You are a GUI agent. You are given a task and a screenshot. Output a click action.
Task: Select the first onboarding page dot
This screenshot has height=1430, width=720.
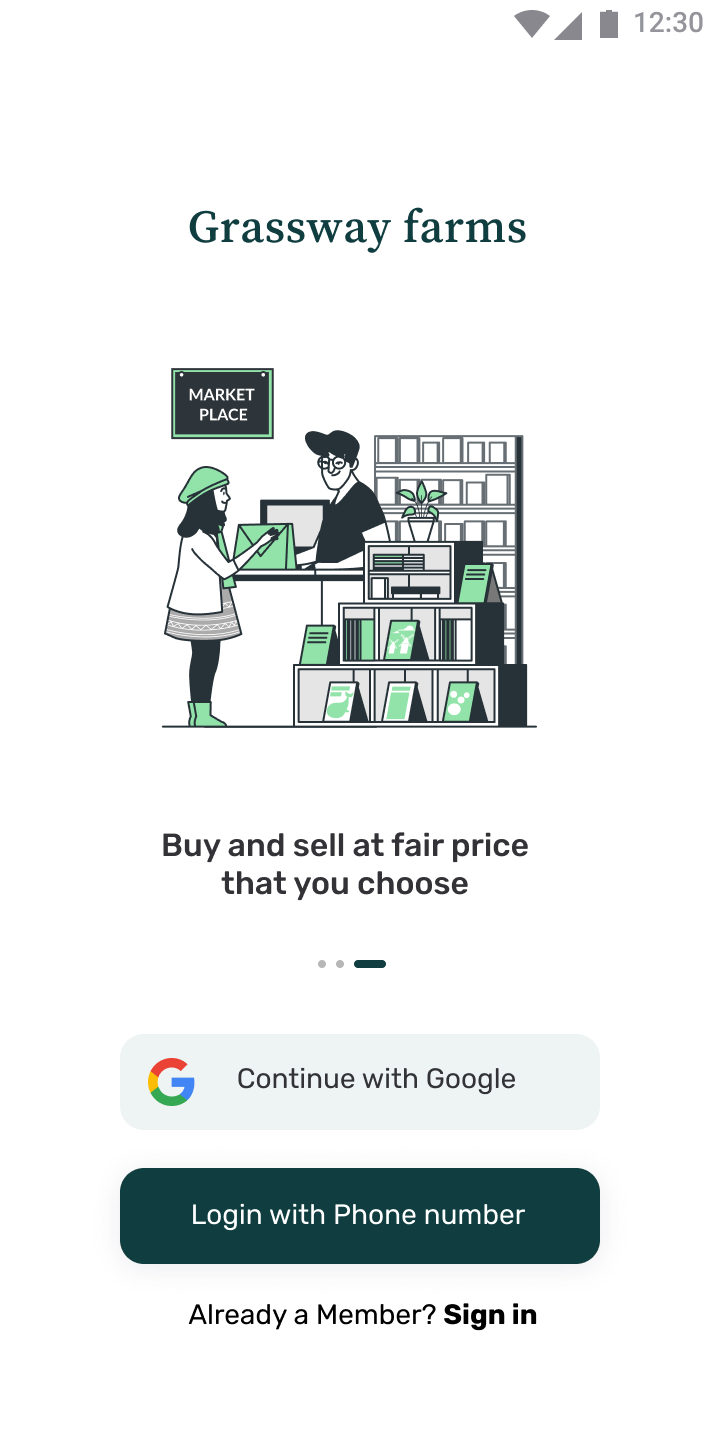click(322, 964)
